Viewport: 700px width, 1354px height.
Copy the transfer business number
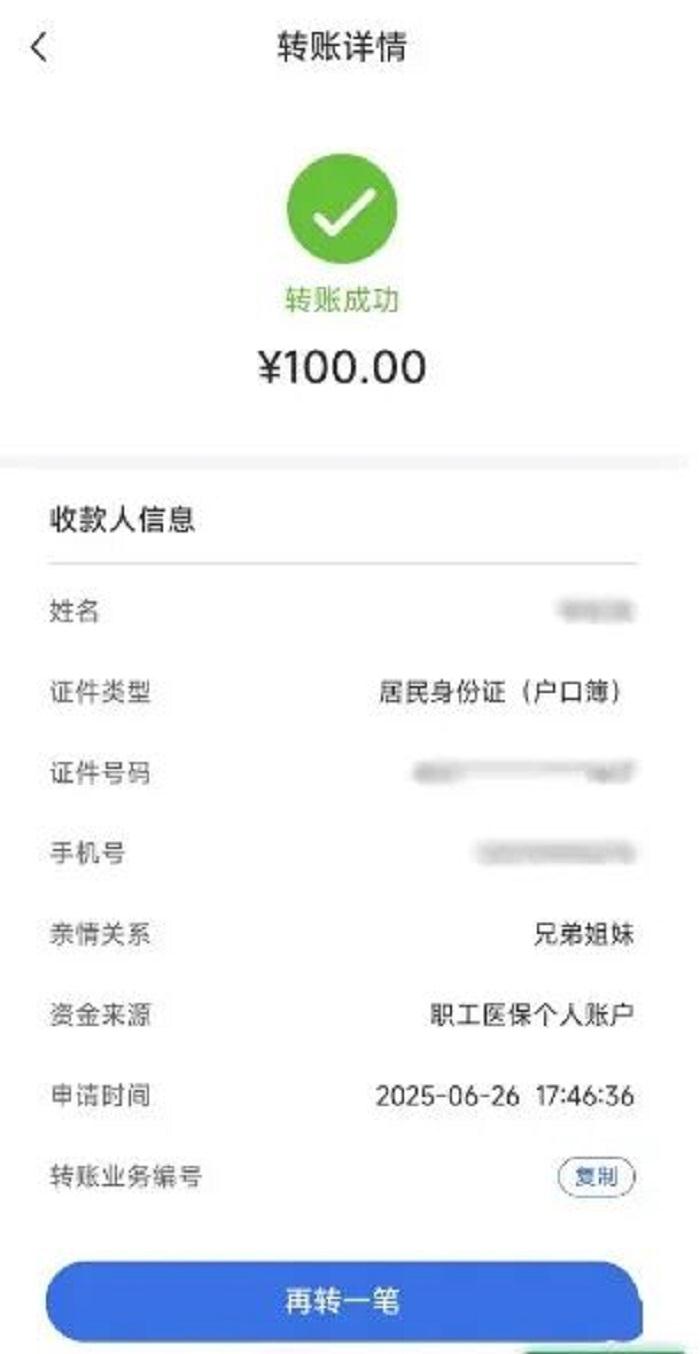tap(596, 1177)
